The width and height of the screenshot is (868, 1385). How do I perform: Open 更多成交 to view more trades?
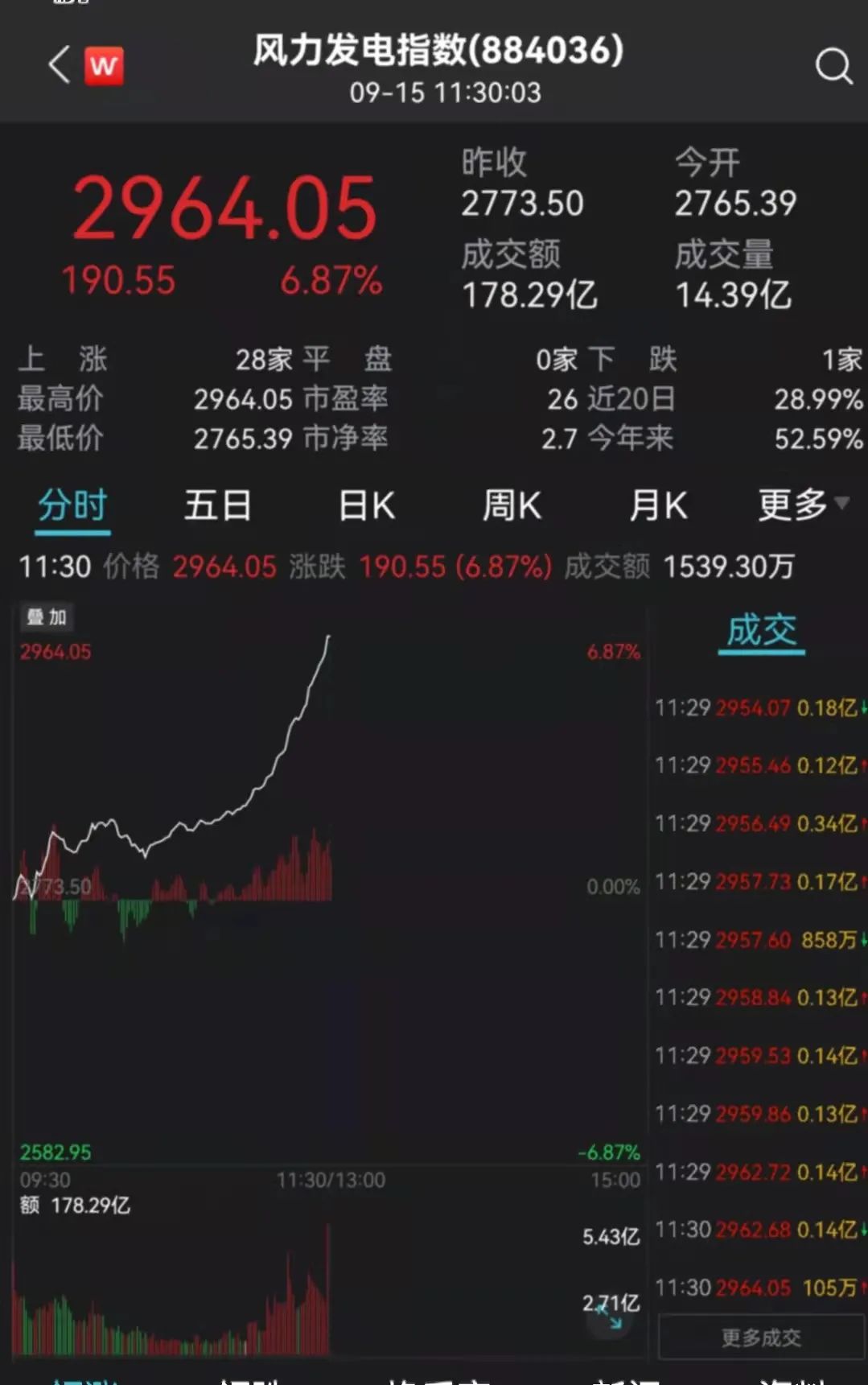coord(761,1338)
